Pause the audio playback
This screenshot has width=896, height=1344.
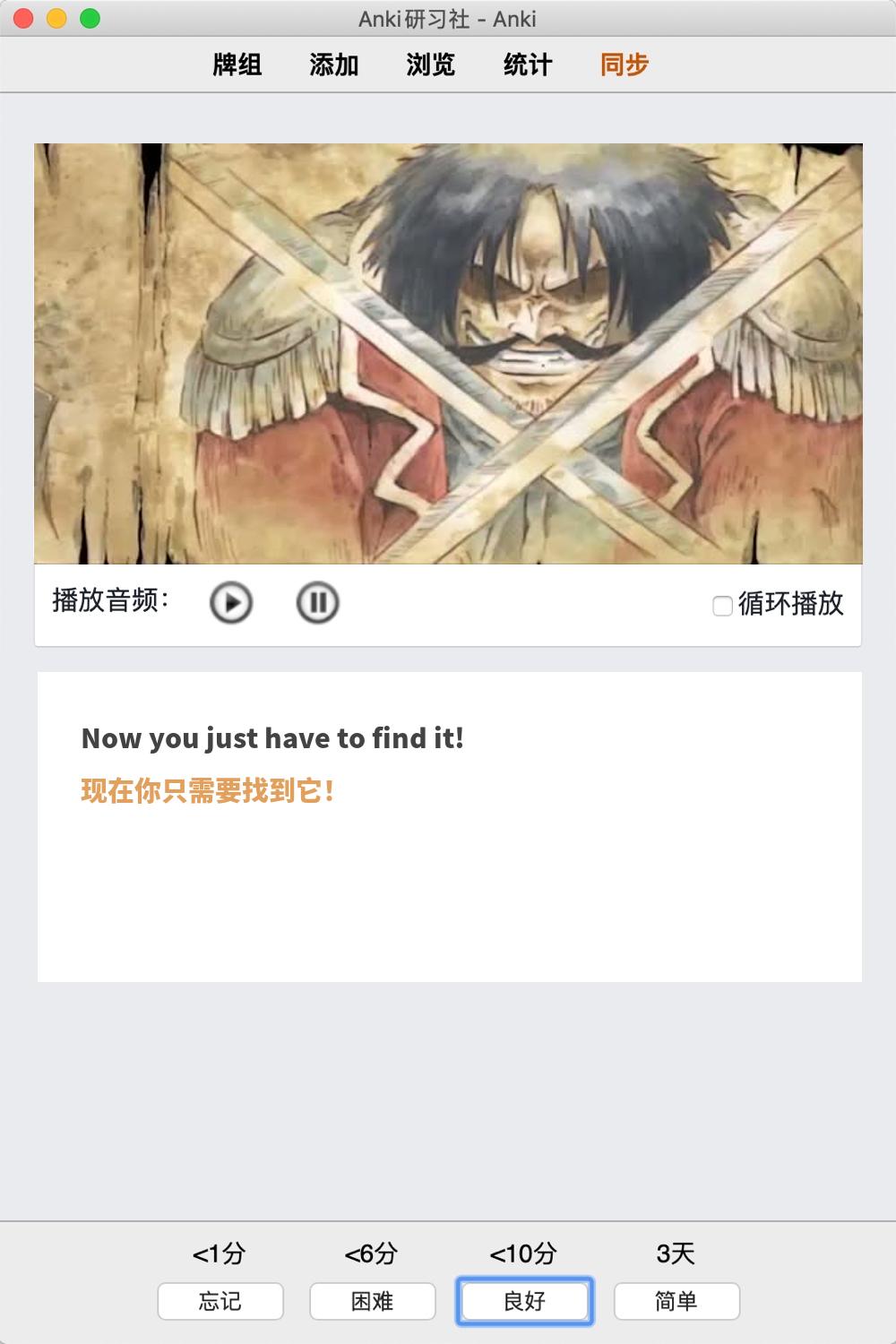pyautogui.click(x=317, y=603)
